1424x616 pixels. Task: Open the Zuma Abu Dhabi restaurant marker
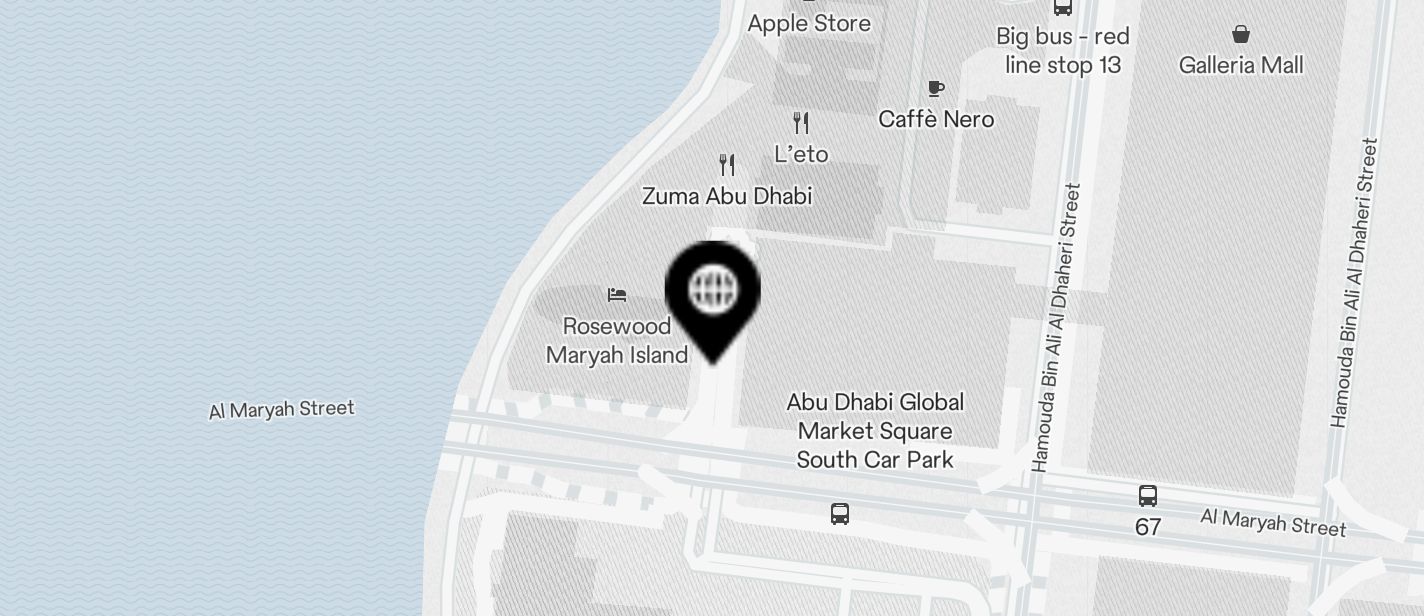(x=727, y=165)
